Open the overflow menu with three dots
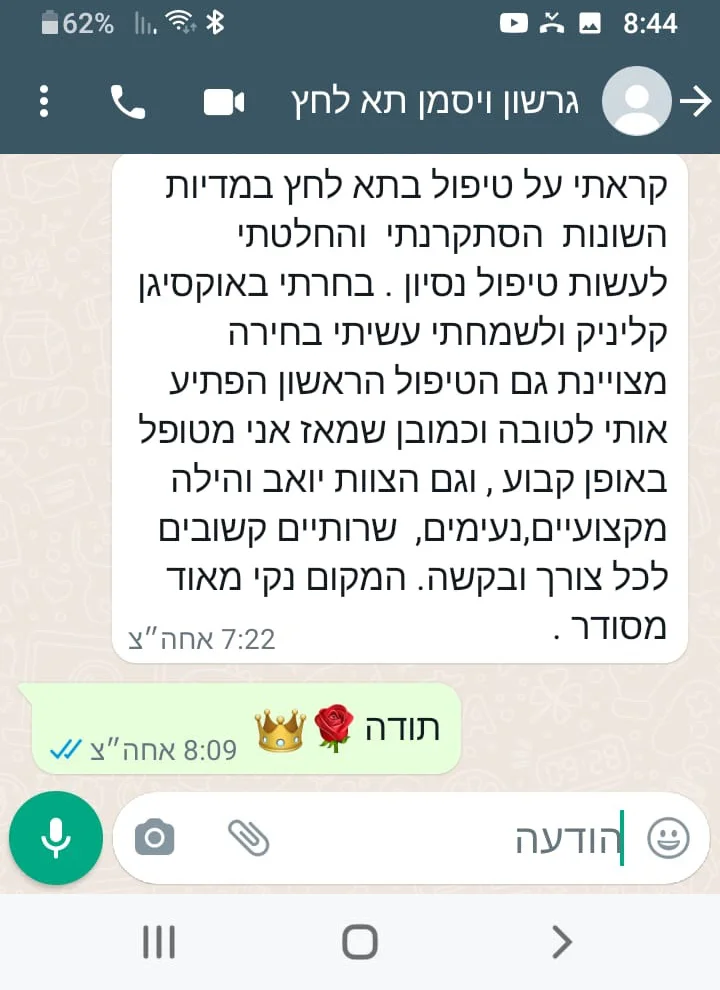The width and height of the screenshot is (720, 990). pyautogui.click(x=44, y=101)
